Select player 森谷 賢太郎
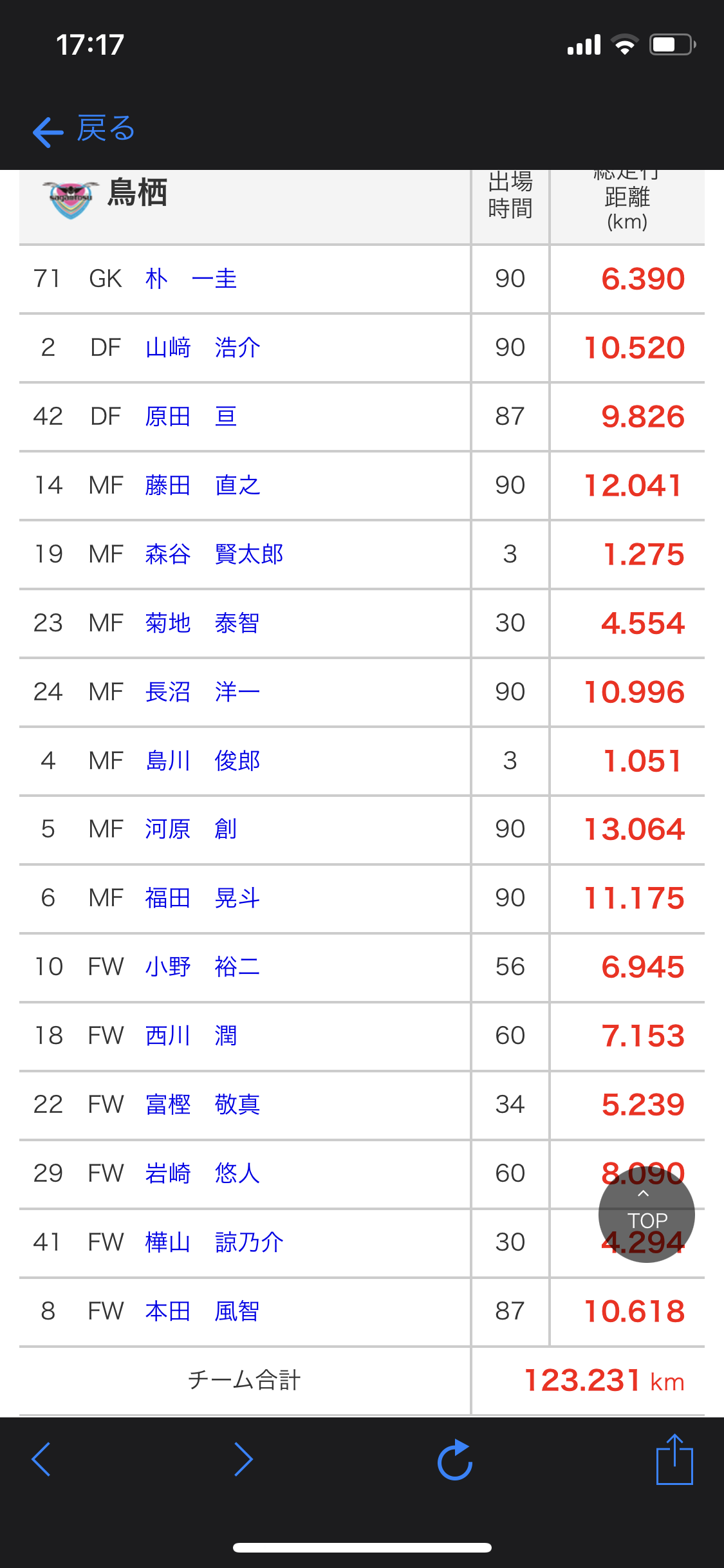724x1568 pixels. click(214, 554)
